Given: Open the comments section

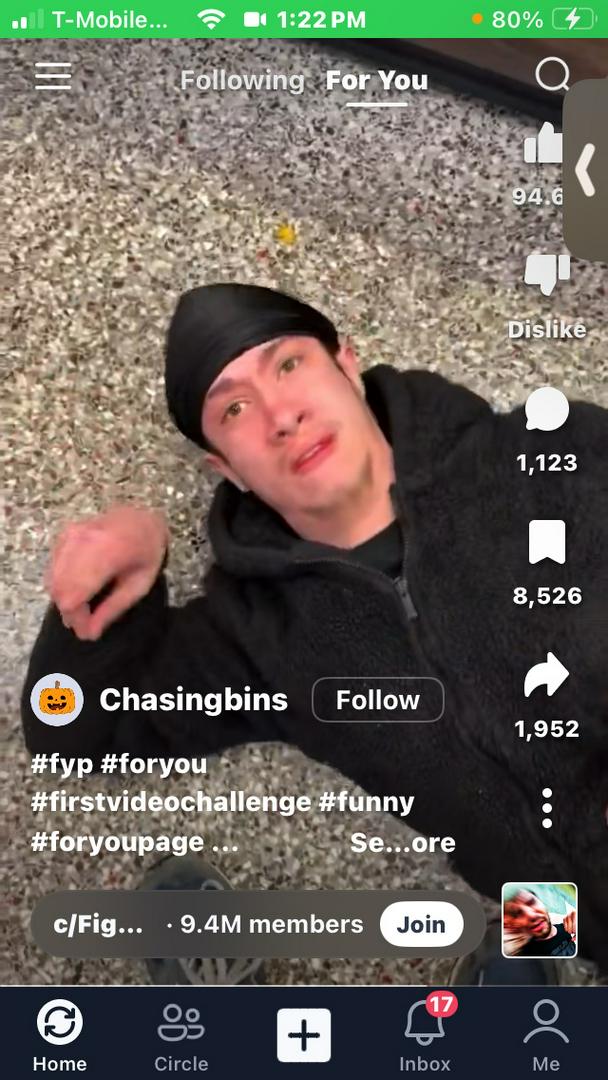Looking at the screenshot, I should point(546,411).
